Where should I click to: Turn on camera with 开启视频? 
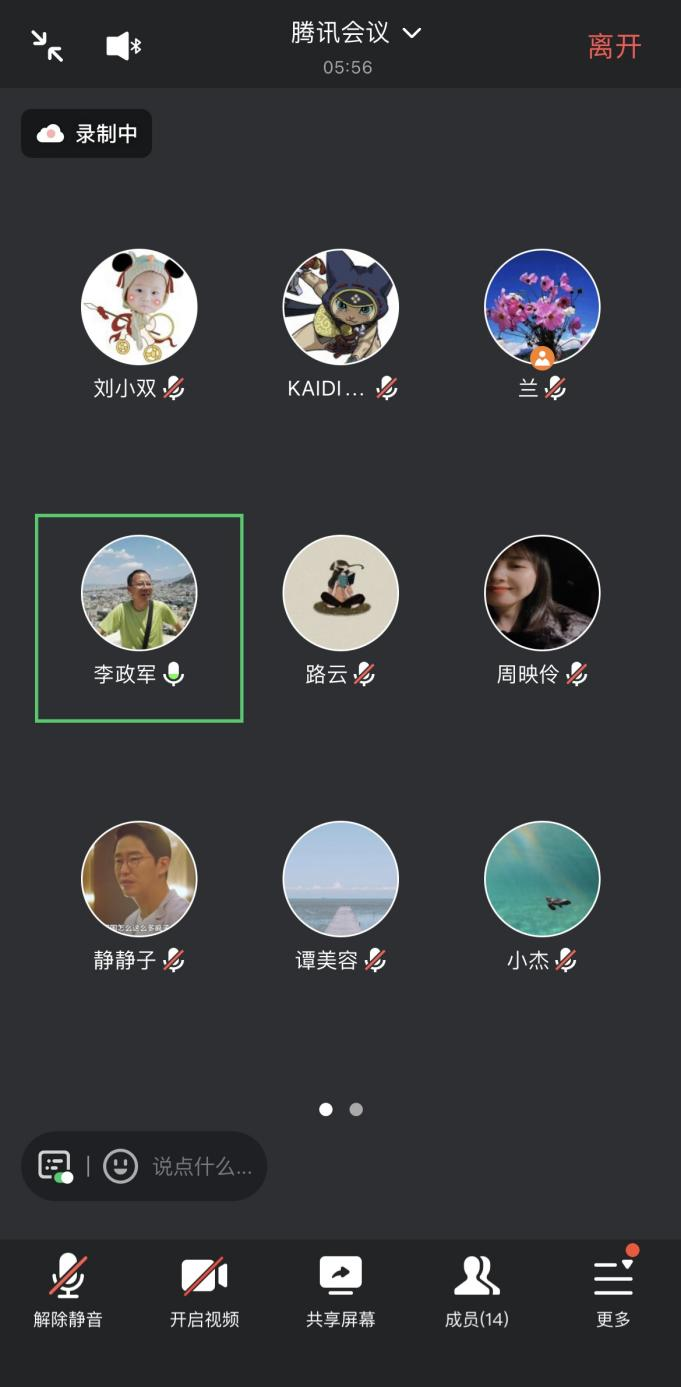204,1292
